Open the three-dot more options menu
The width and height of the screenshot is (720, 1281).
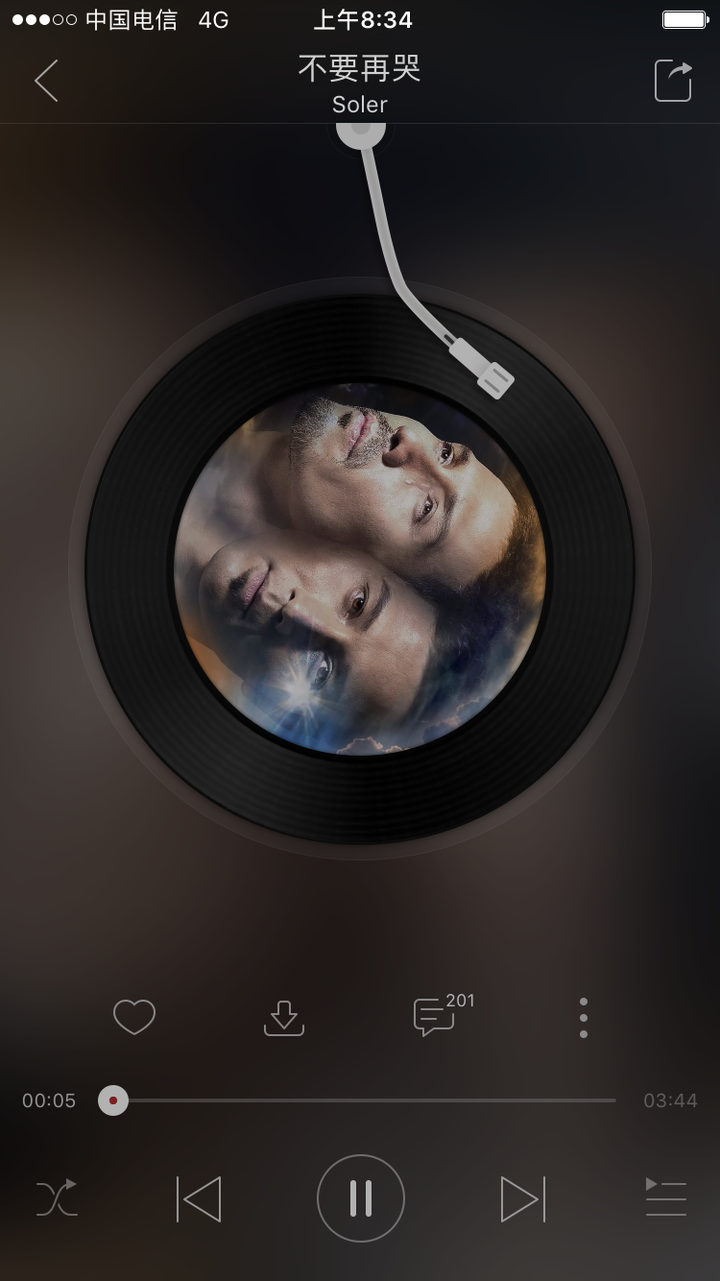[x=583, y=1017]
